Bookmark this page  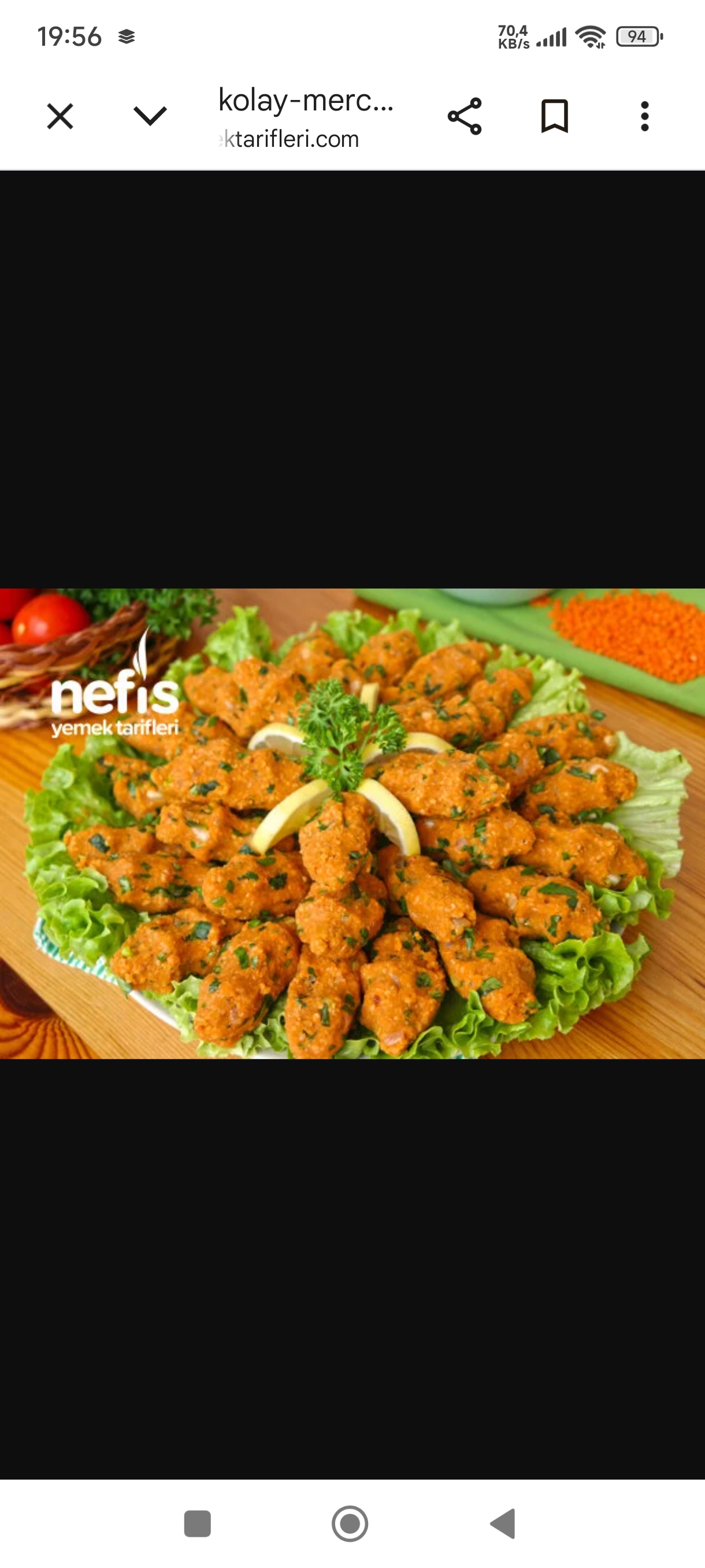(x=554, y=116)
